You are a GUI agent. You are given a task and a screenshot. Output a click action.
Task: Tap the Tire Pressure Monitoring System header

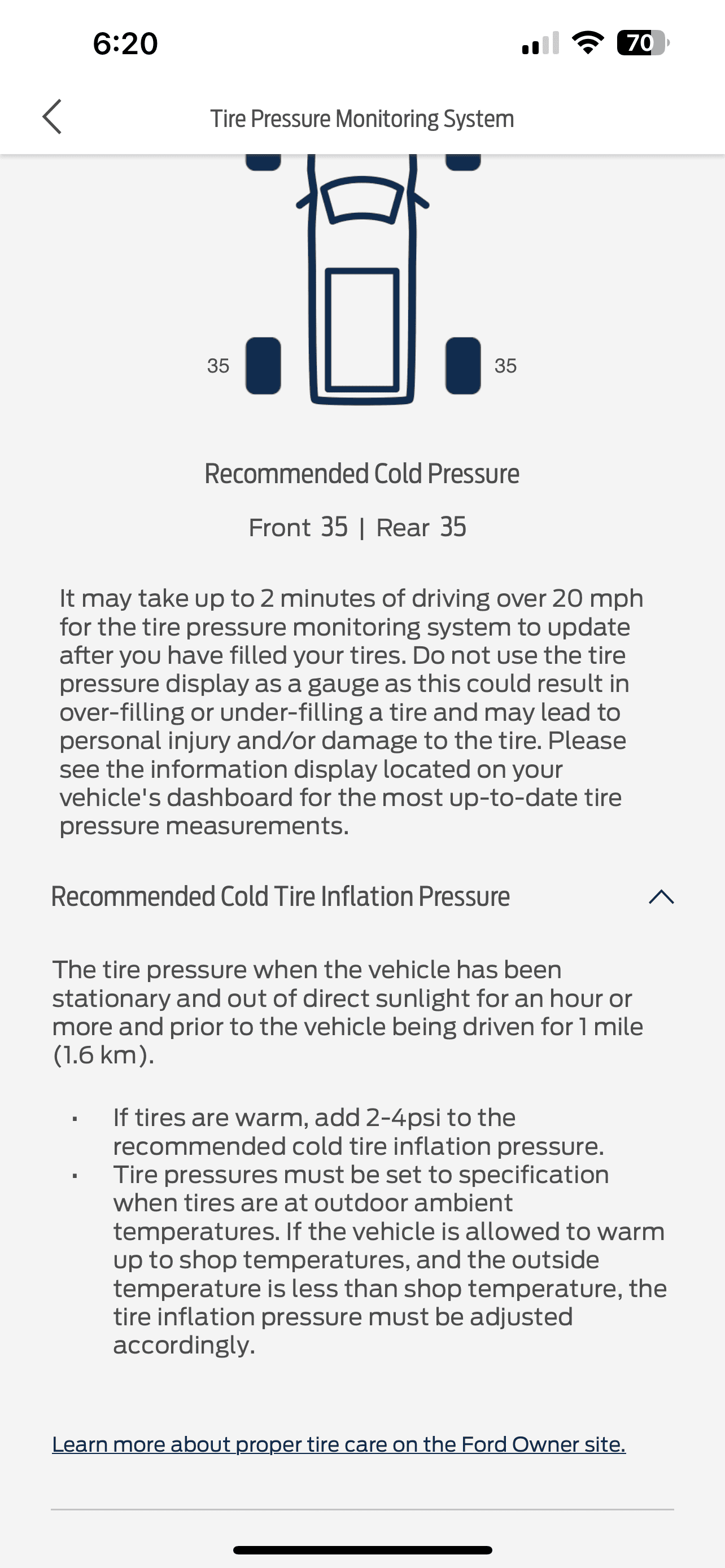pyautogui.click(x=362, y=117)
